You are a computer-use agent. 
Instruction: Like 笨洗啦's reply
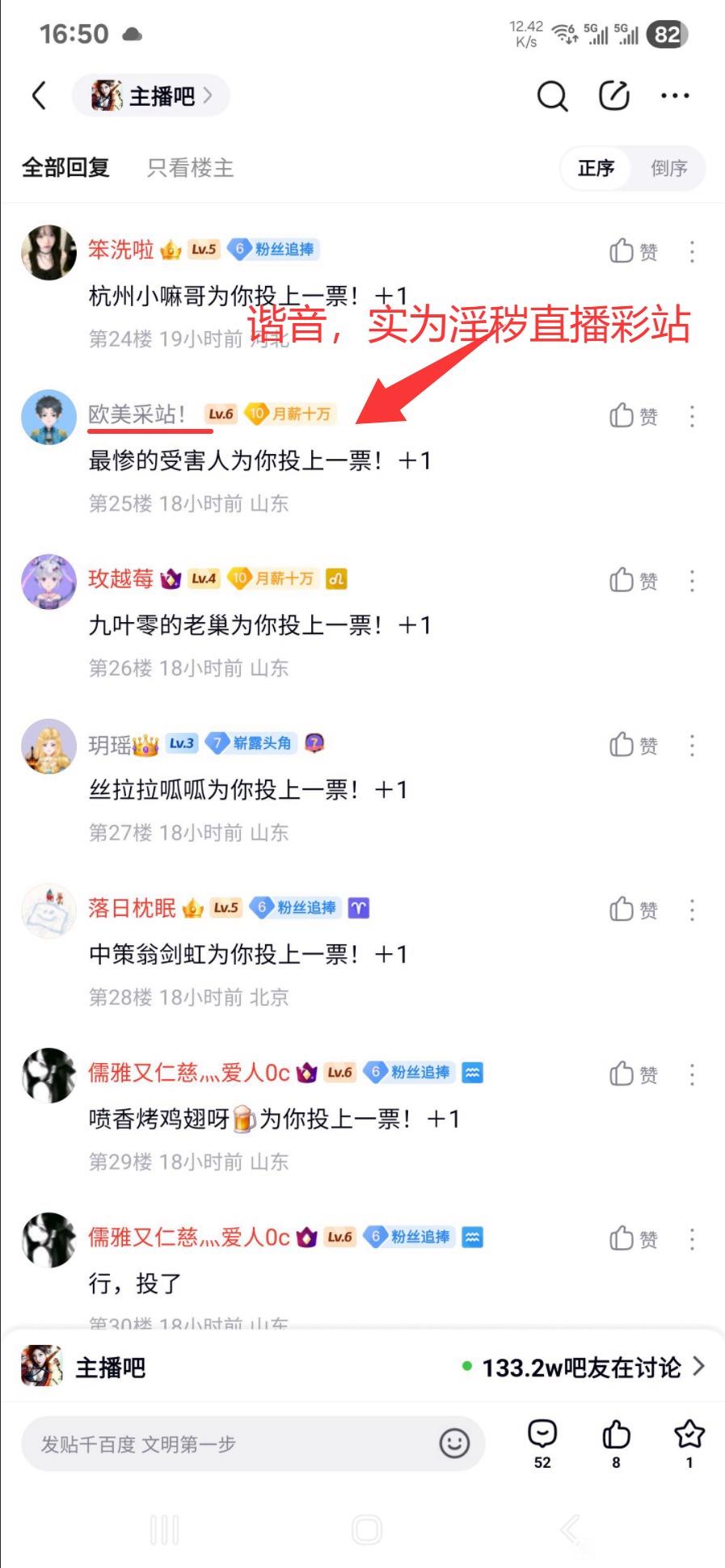pos(633,251)
